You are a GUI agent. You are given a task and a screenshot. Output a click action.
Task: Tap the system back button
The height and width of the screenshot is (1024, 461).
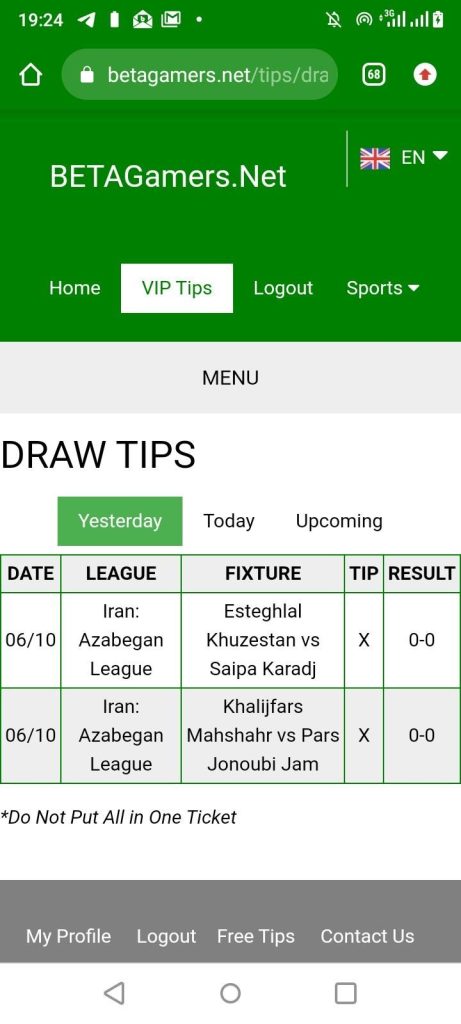click(x=114, y=993)
